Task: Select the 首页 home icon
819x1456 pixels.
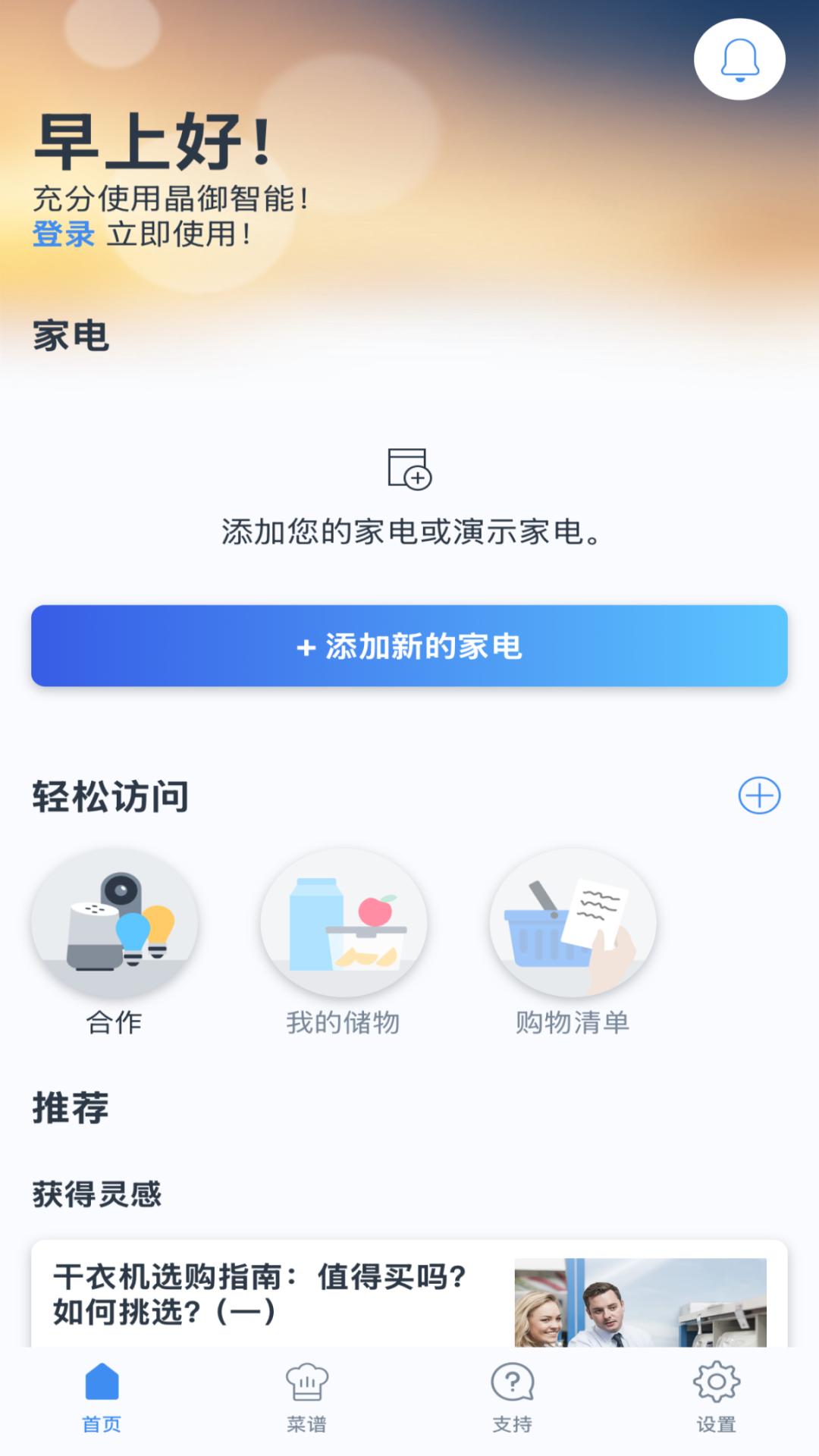Action: tap(102, 1382)
